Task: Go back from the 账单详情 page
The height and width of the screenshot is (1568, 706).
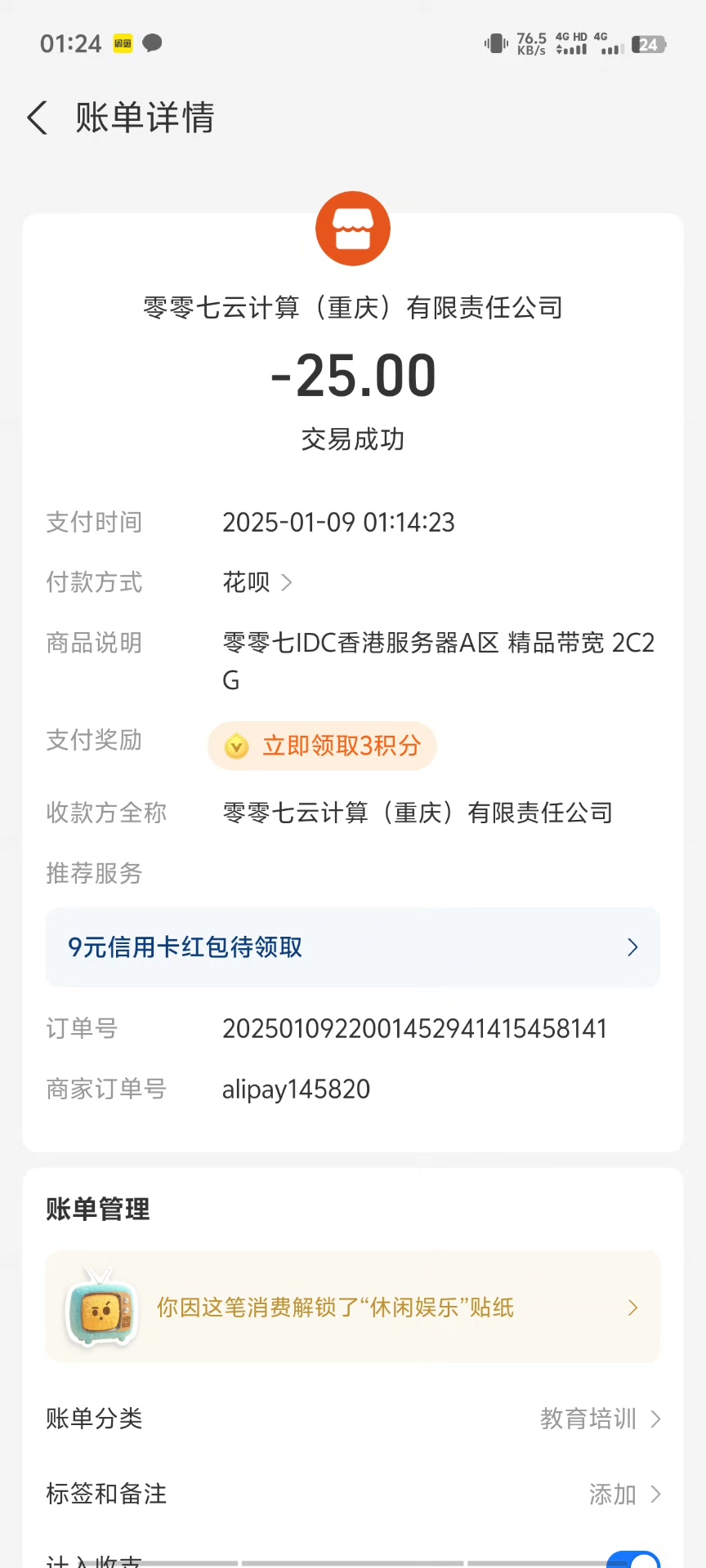Action: tap(38, 118)
